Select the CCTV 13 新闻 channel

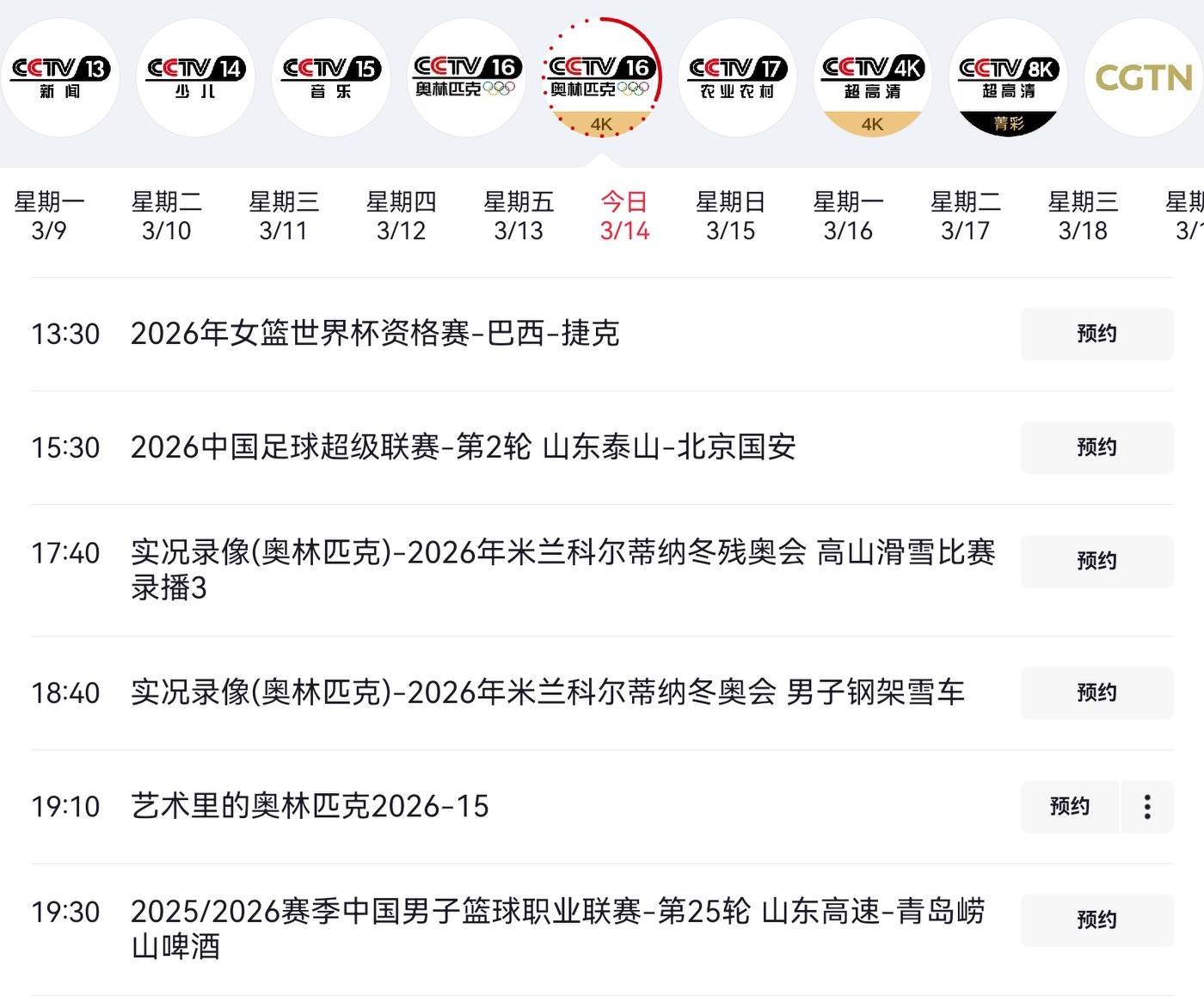[x=59, y=77]
